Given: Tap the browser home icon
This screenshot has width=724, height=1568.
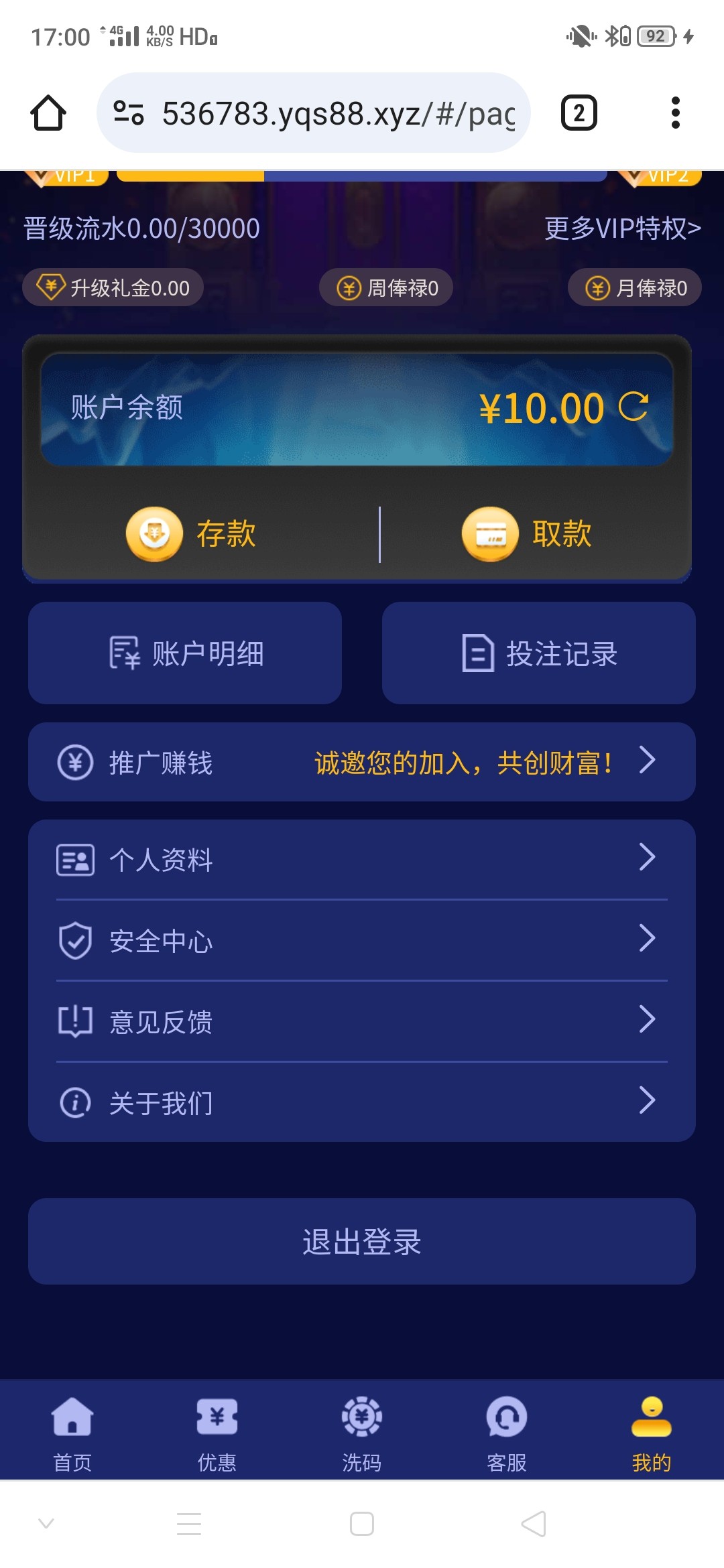Looking at the screenshot, I should [x=48, y=113].
